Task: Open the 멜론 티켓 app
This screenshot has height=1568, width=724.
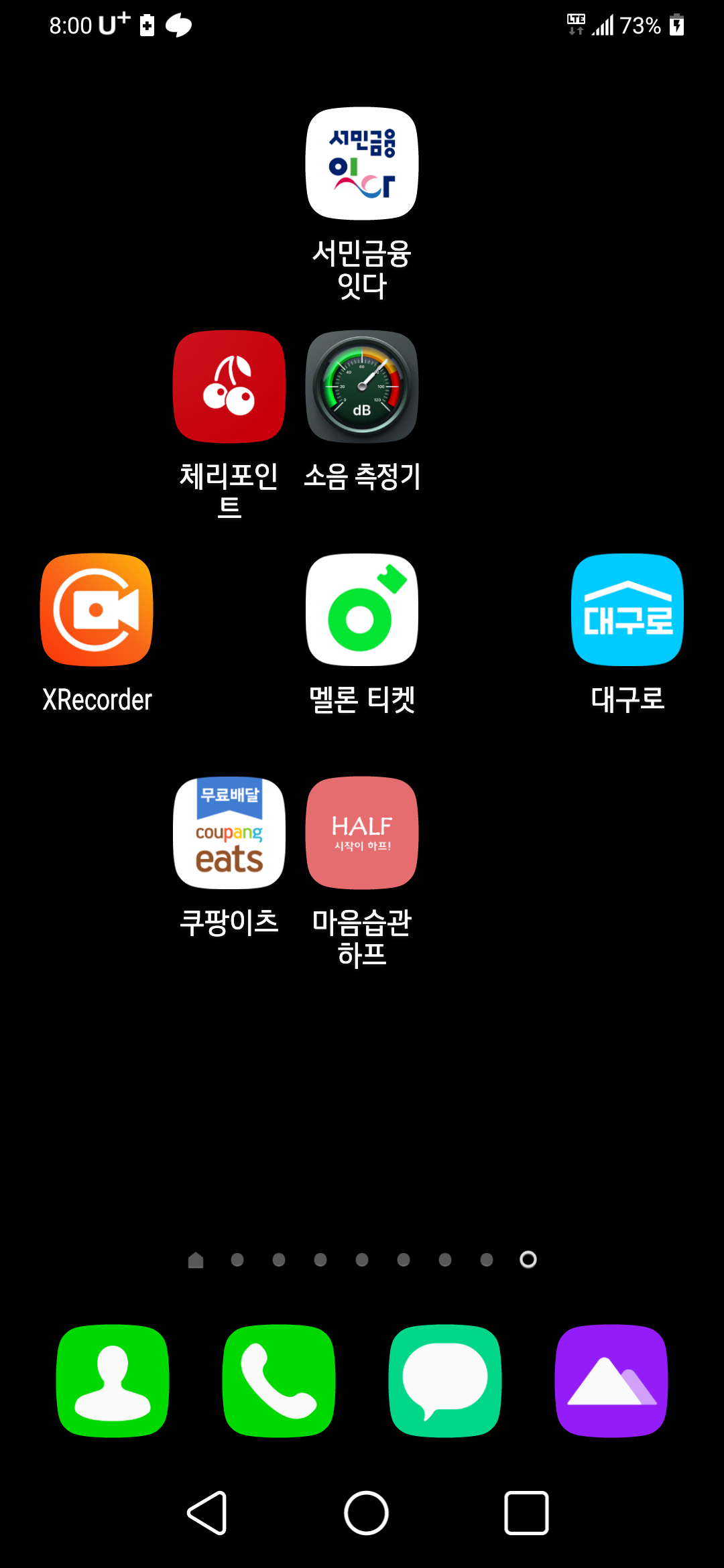Action: point(362,610)
